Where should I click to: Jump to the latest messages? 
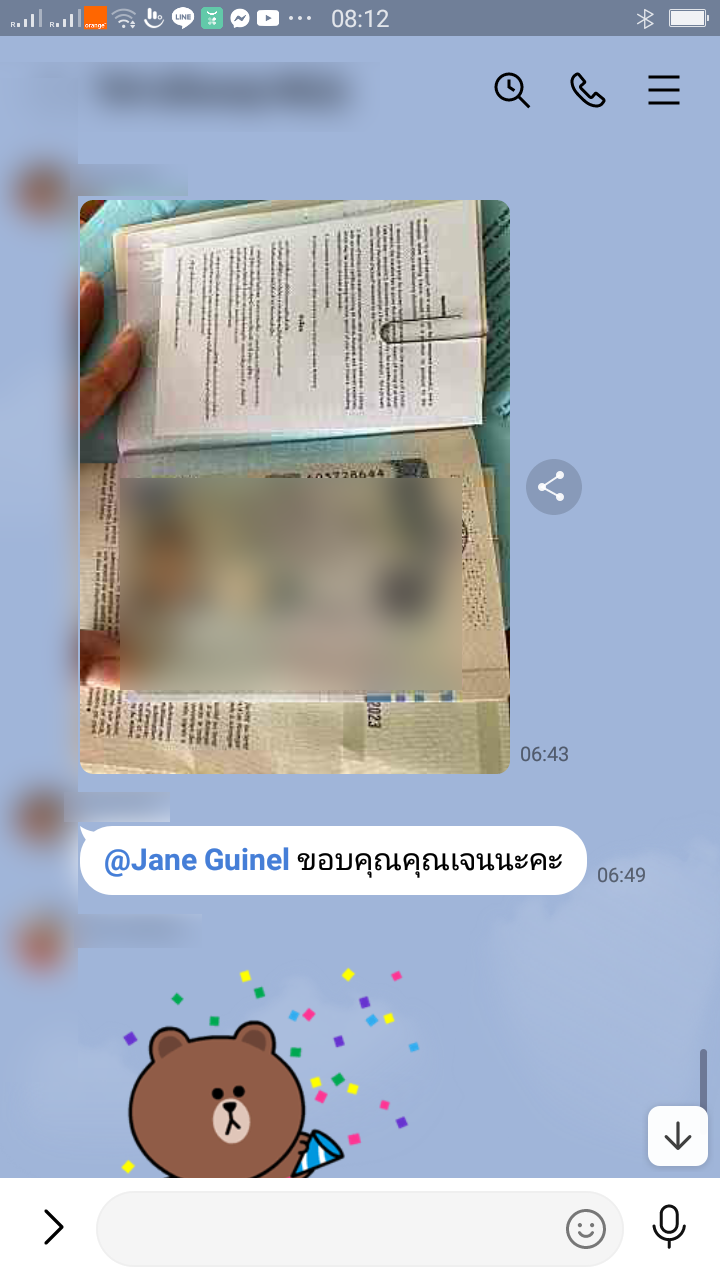tap(678, 1136)
